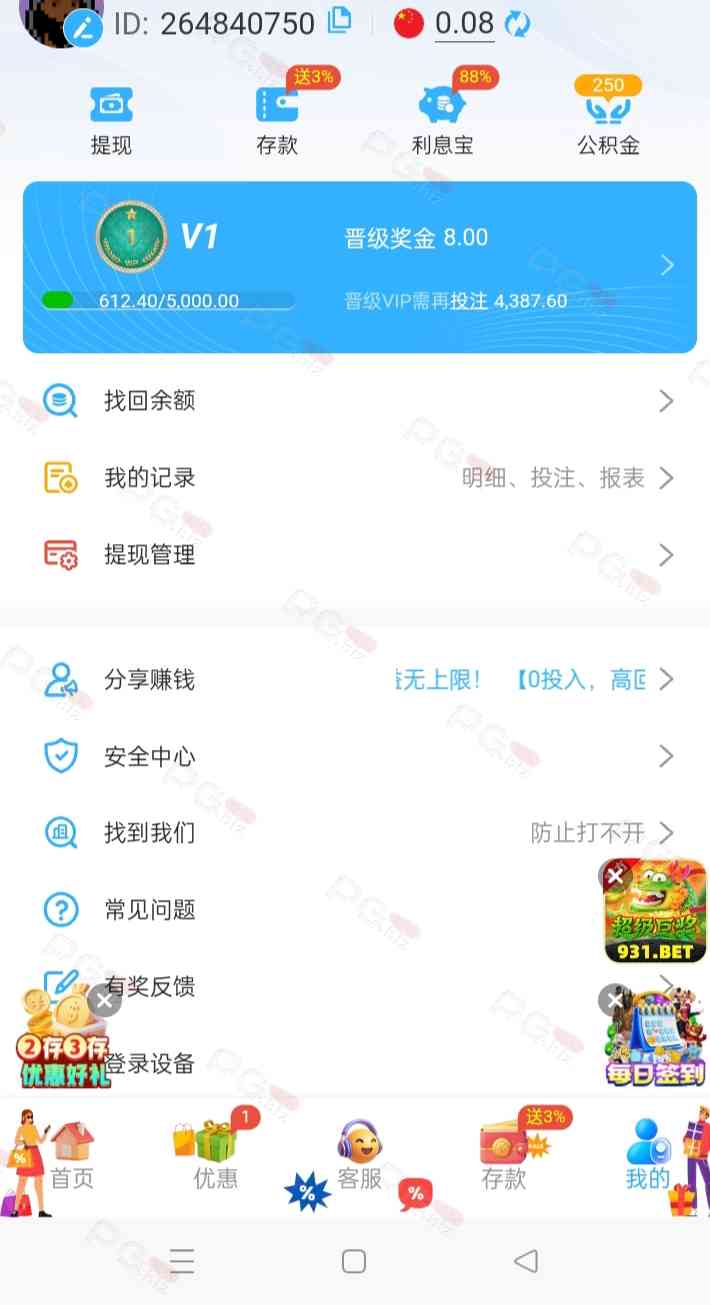The height and width of the screenshot is (1305, 710).
Task: Copy the user ID number
Action: point(341,20)
